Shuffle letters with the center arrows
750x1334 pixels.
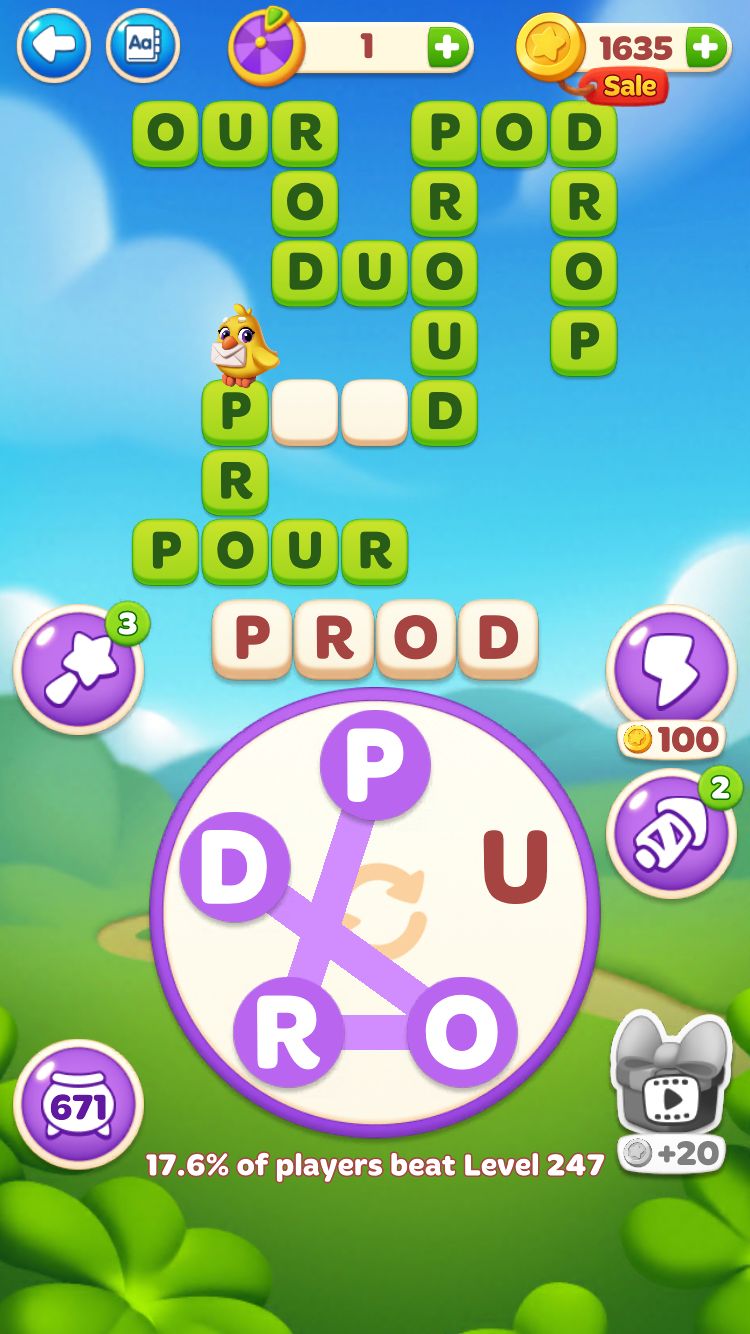pos(386,912)
